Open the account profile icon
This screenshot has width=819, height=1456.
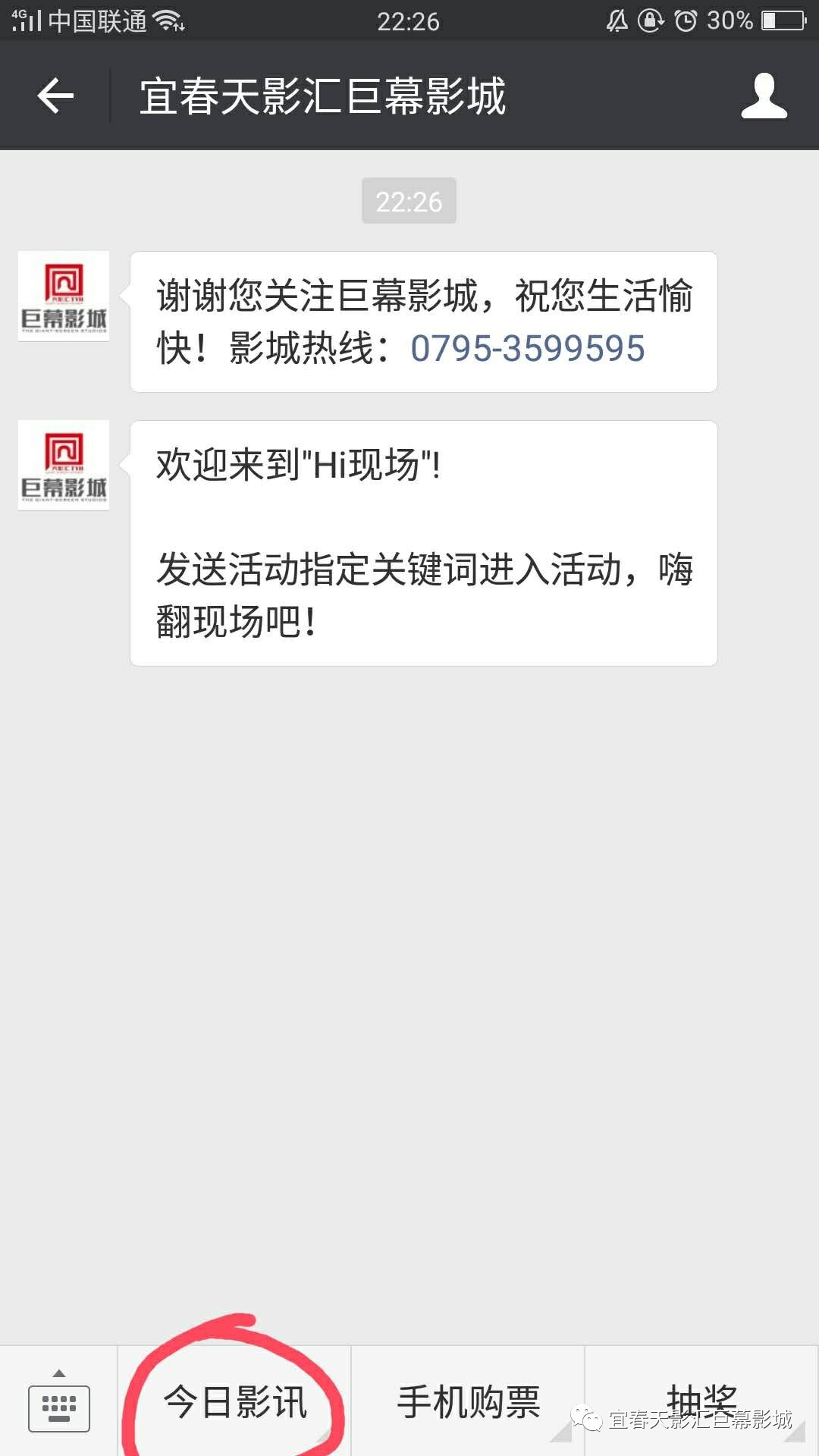coord(764,96)
